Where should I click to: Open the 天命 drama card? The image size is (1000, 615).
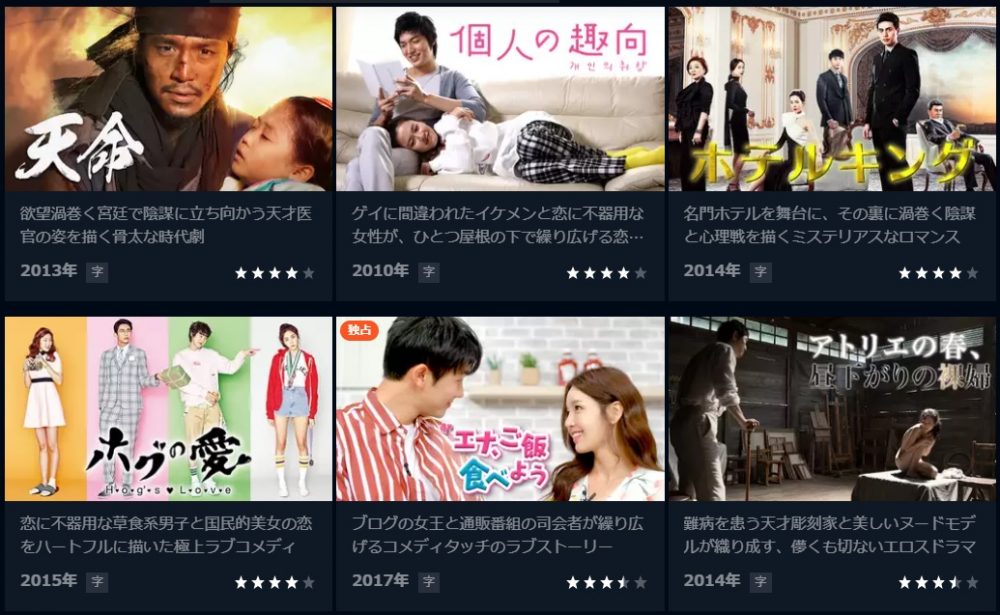(168, 100)
